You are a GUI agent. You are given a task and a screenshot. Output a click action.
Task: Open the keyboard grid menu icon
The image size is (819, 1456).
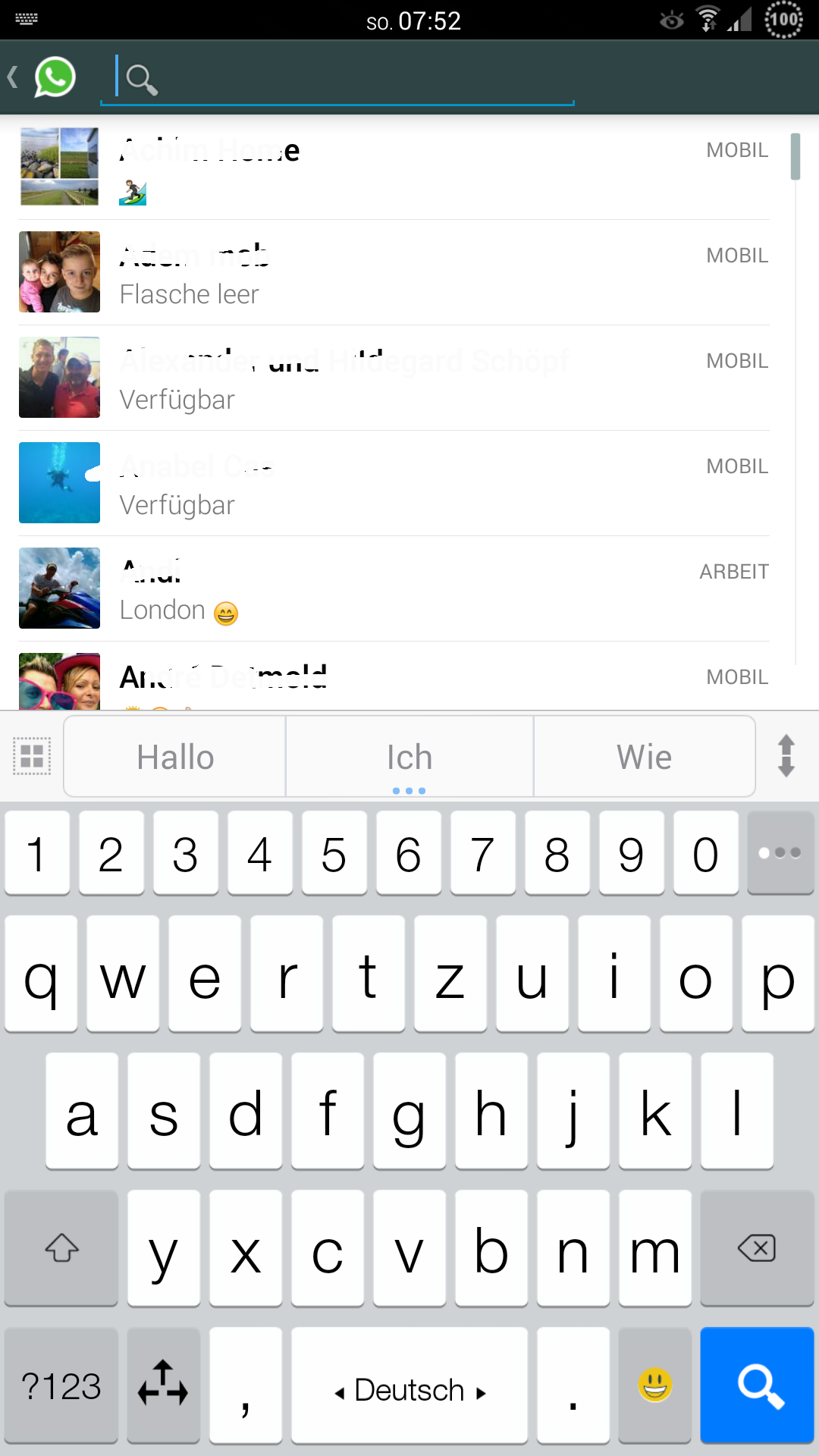tap(32, 756)
